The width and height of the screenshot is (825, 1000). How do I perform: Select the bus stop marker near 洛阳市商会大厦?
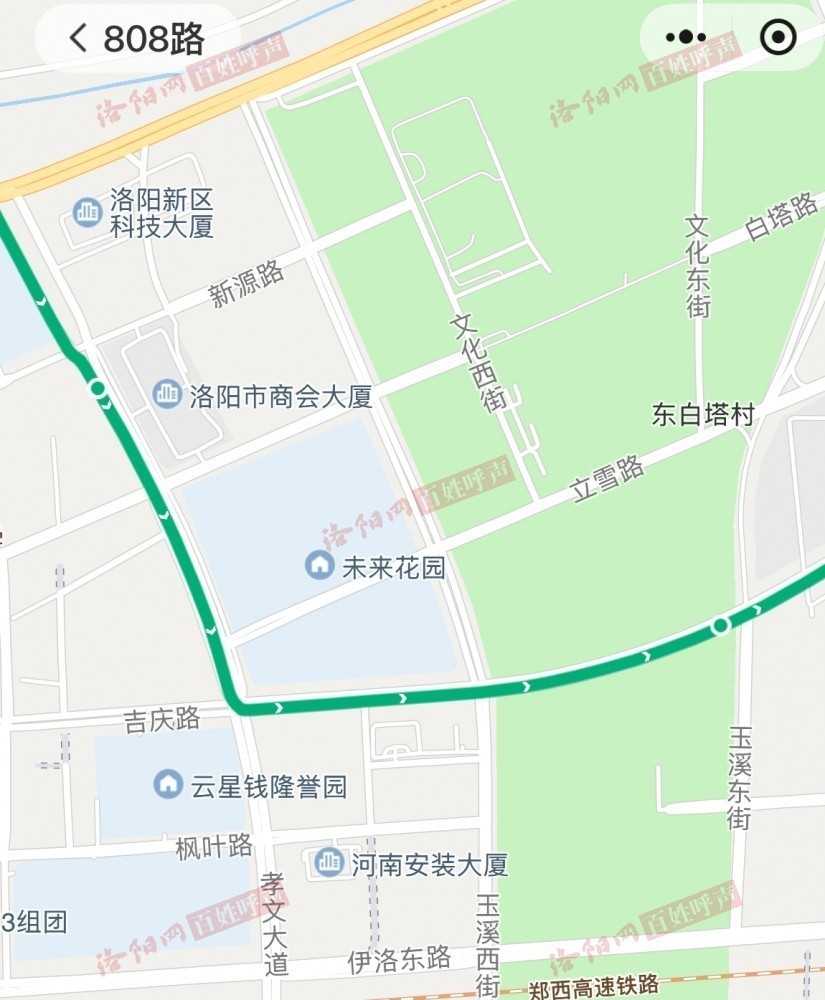(x=97, y=387)
